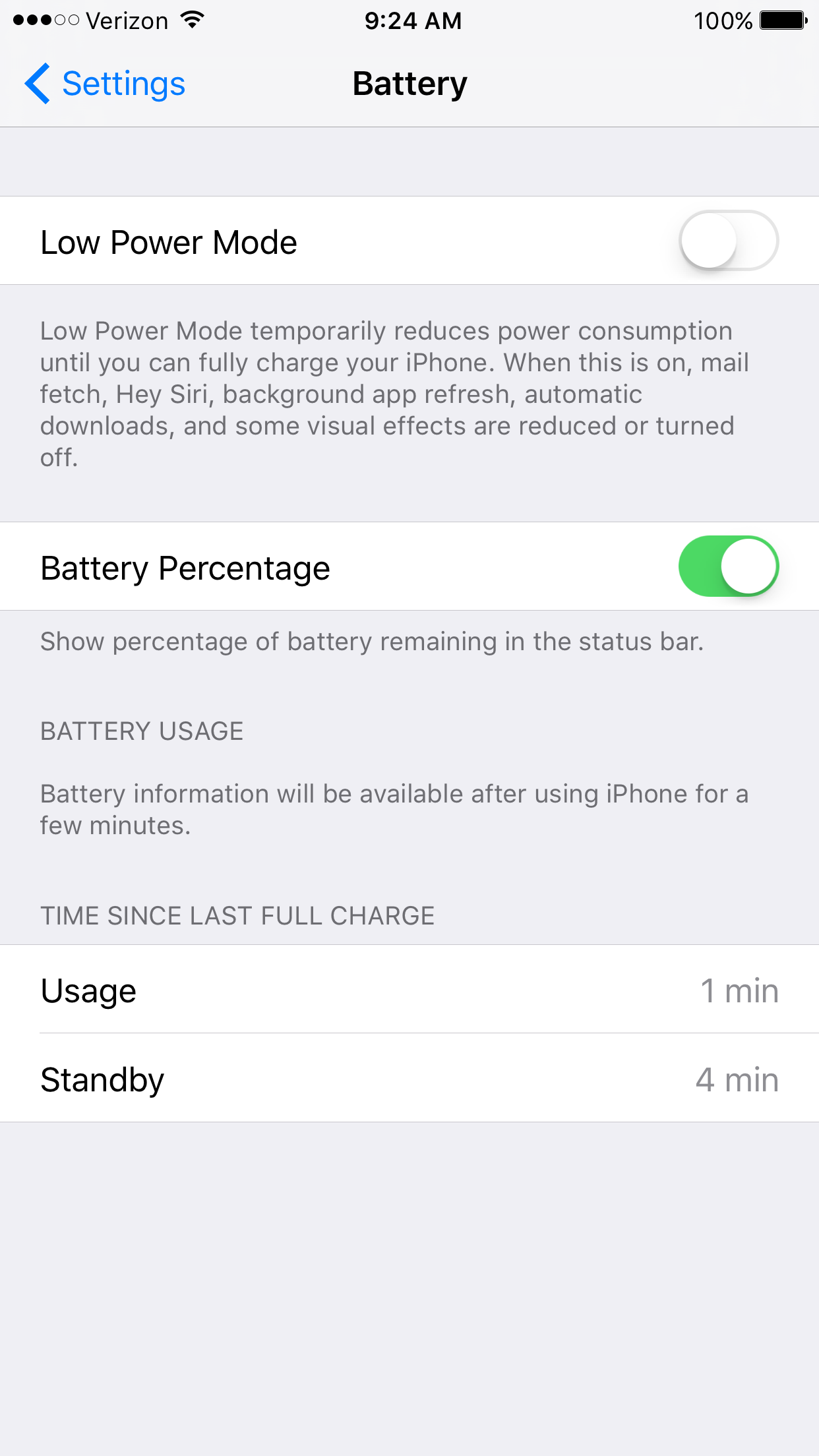Enable Low Power Mode switch

click(x=728, y=241)
